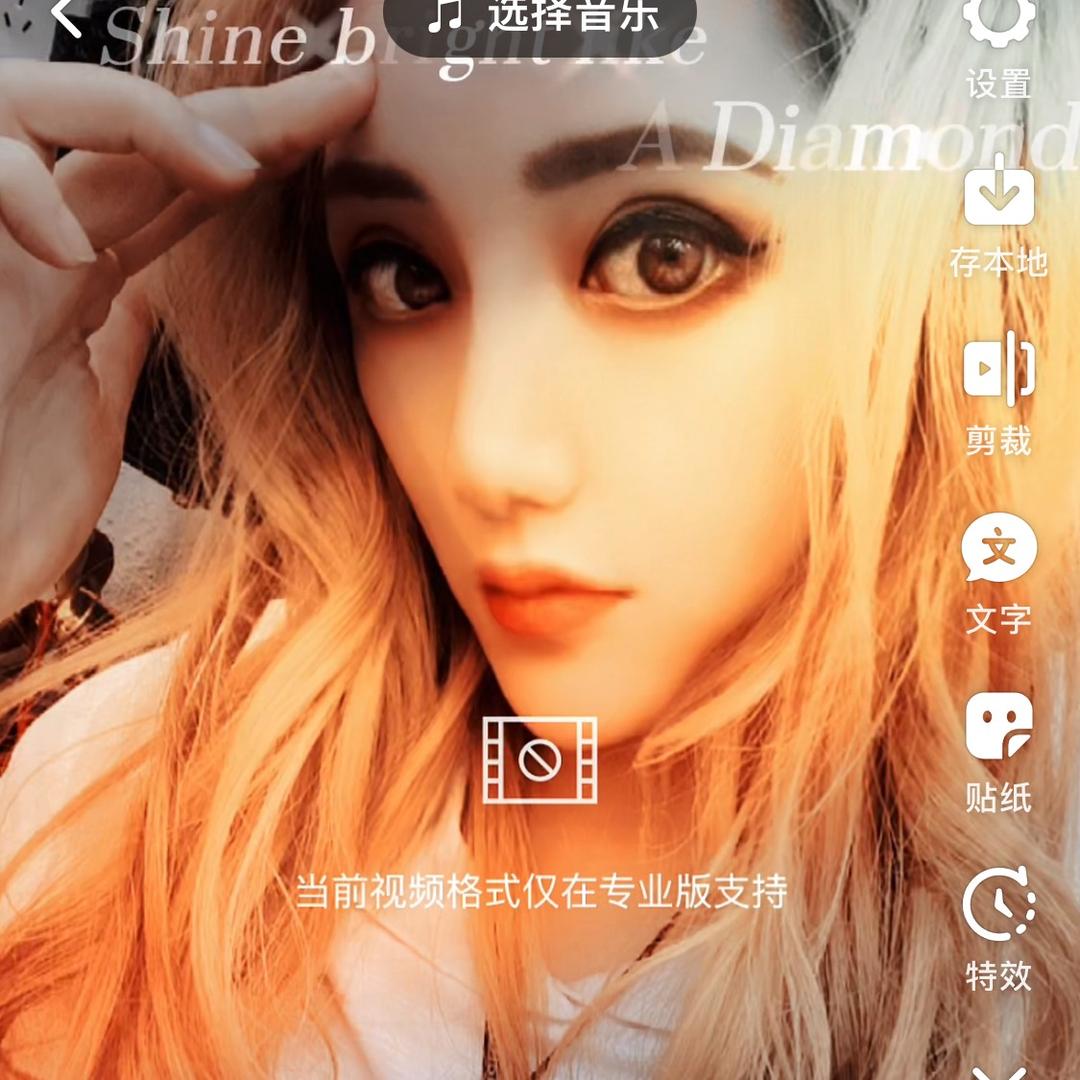Open the 贴纸 stickers panel
Image resolution: width=1080 pixels, height=1080 pixels.
(x=999, y=753)
